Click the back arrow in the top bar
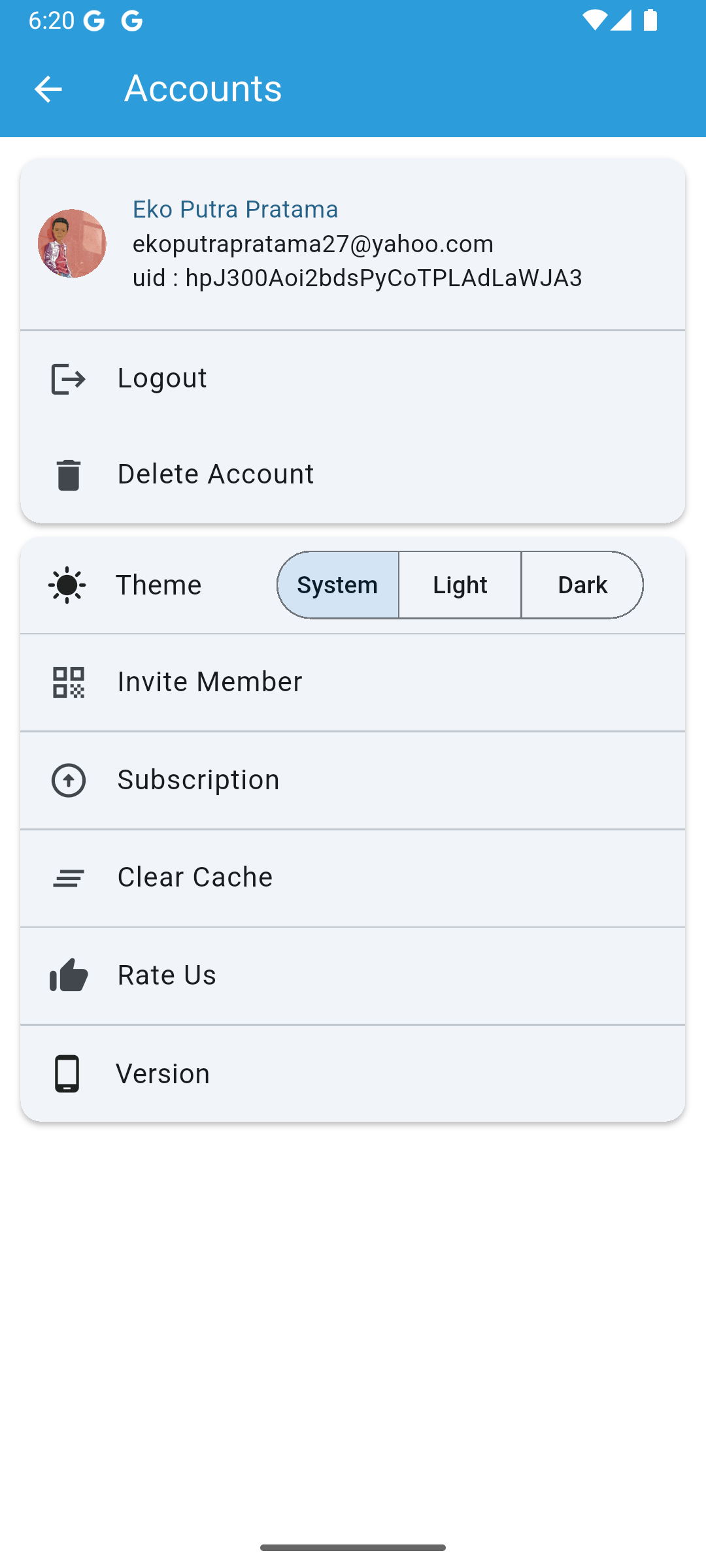This screenshot has width=706, height=1568. 48,88
